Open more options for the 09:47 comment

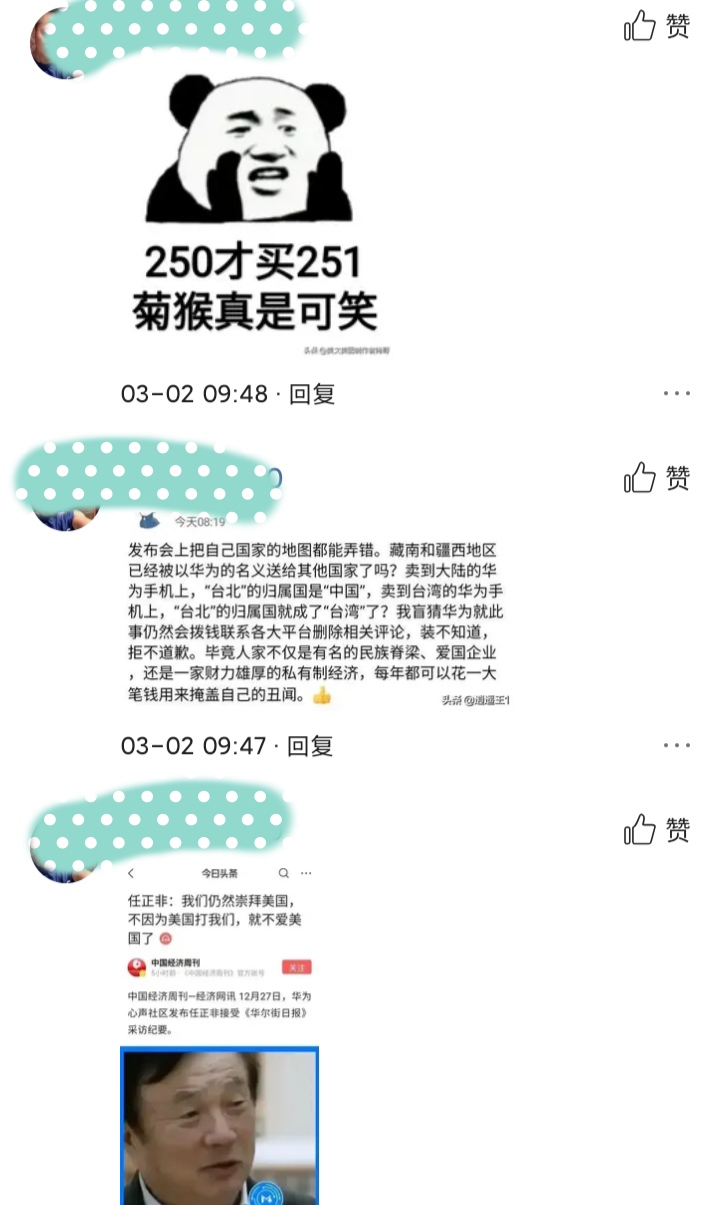click(678, 745)
